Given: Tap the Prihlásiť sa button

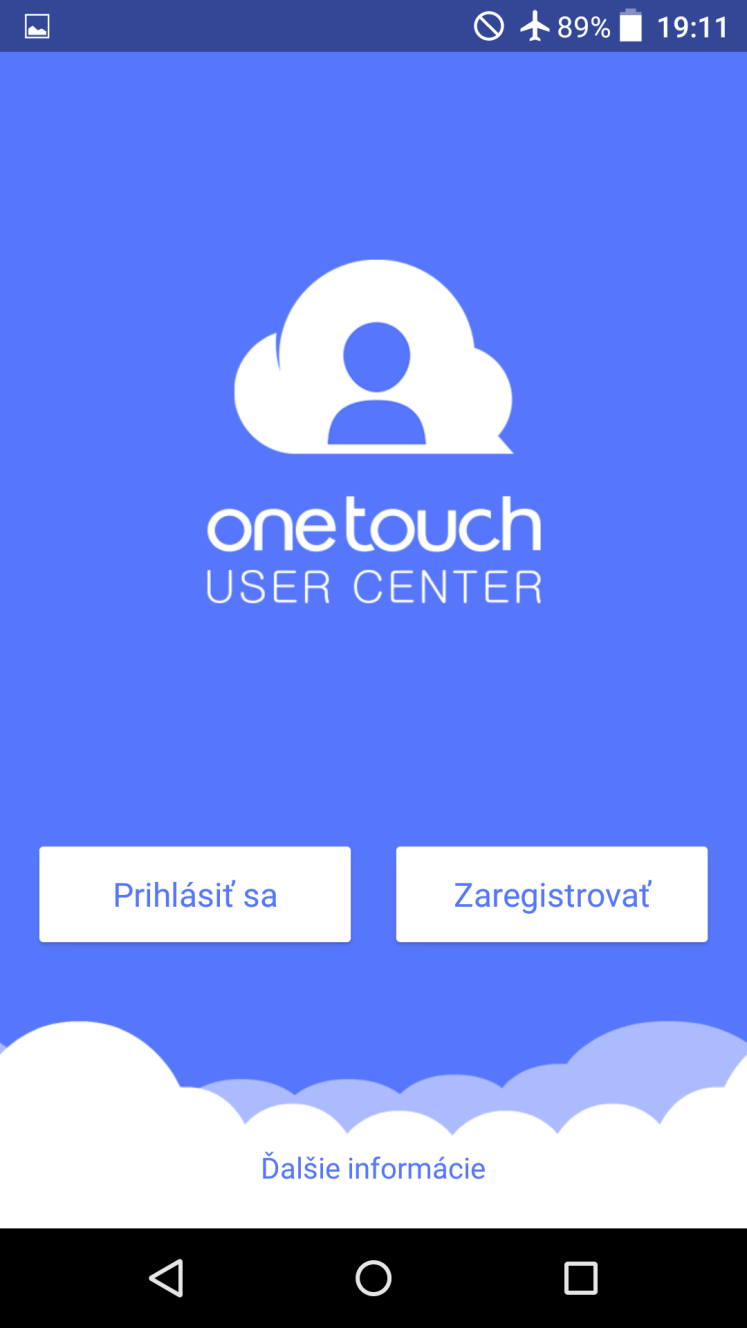Looking at the screenshot, I should coord(195,894).
